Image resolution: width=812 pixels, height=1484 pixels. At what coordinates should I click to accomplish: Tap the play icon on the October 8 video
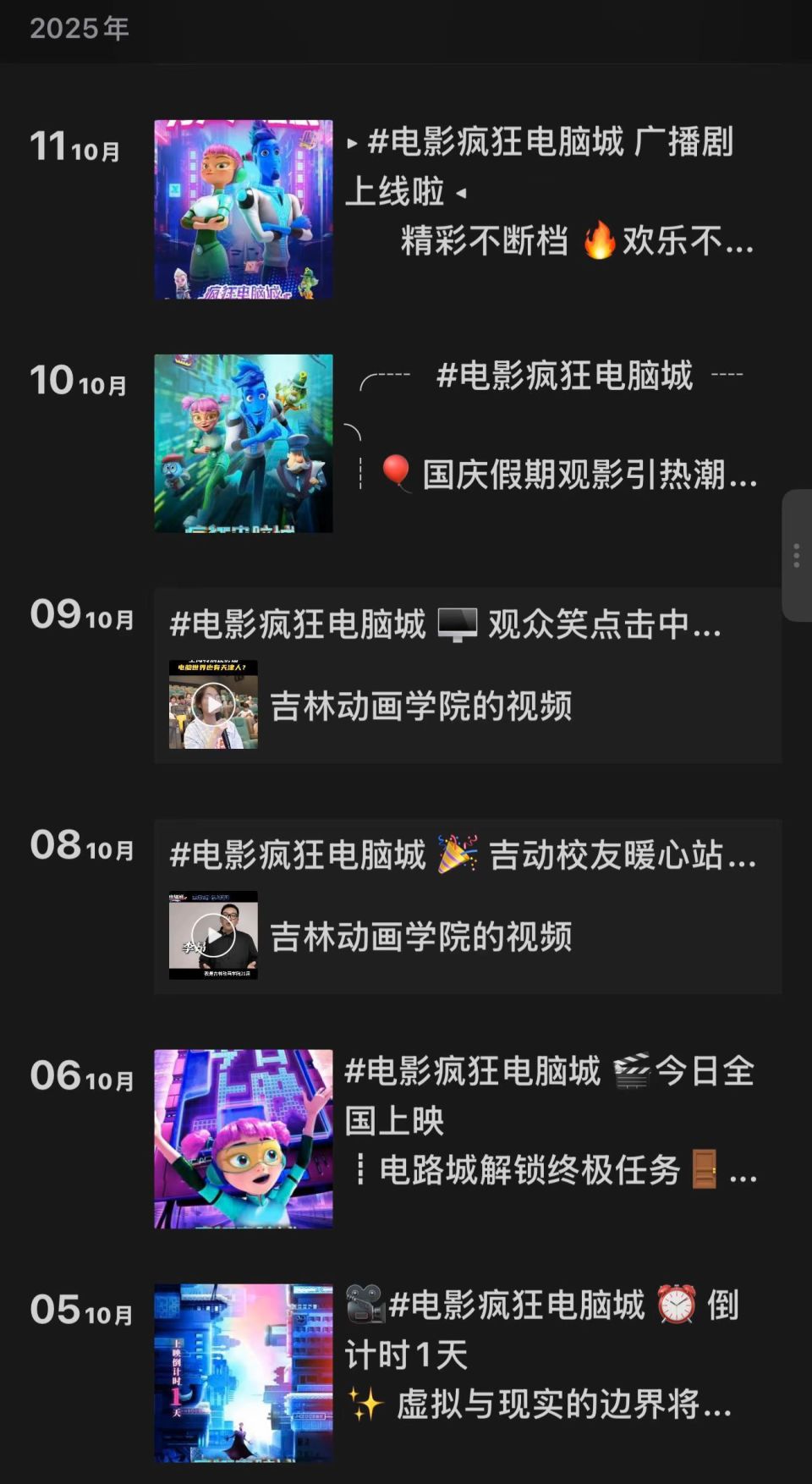pyautogui.click(x=213, y=936)
